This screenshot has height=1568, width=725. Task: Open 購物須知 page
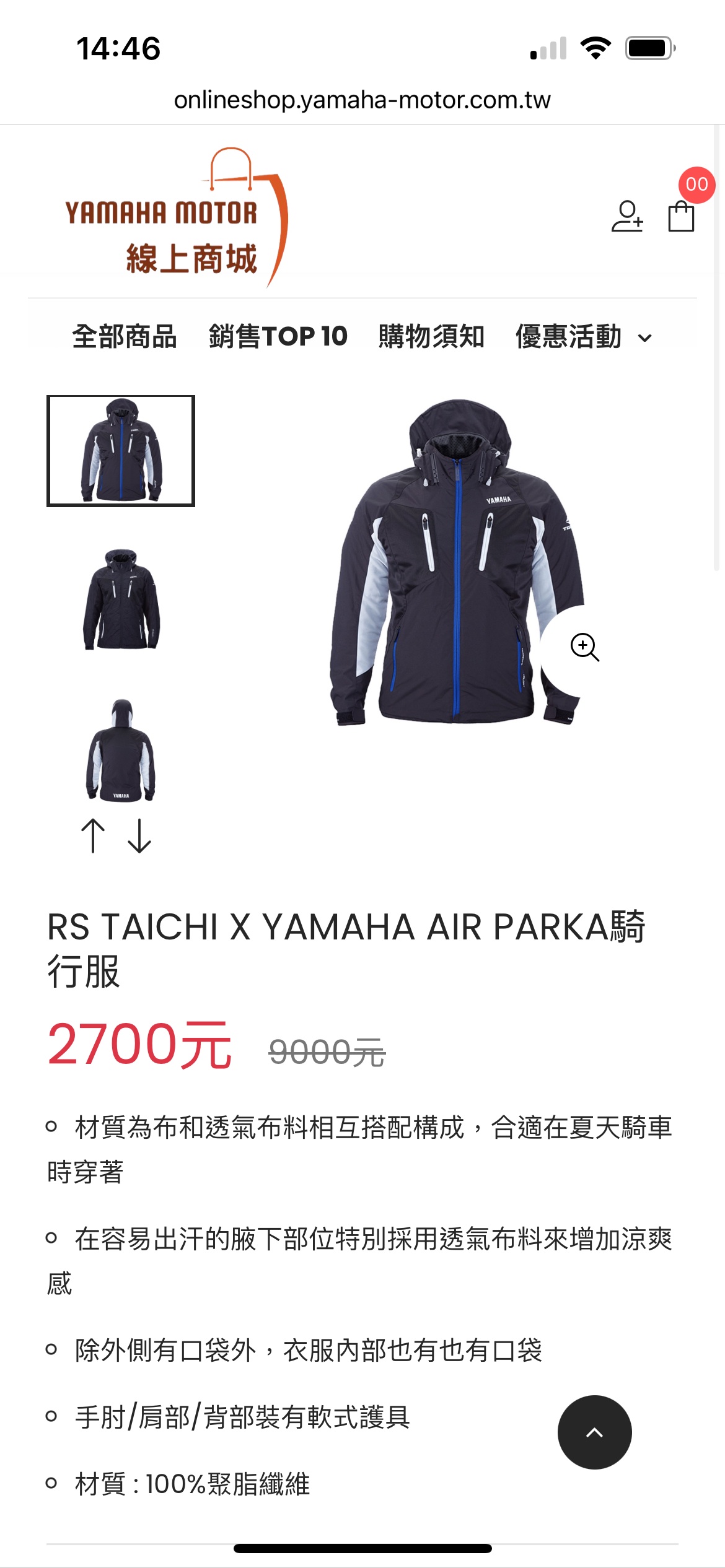coord(431,337)
